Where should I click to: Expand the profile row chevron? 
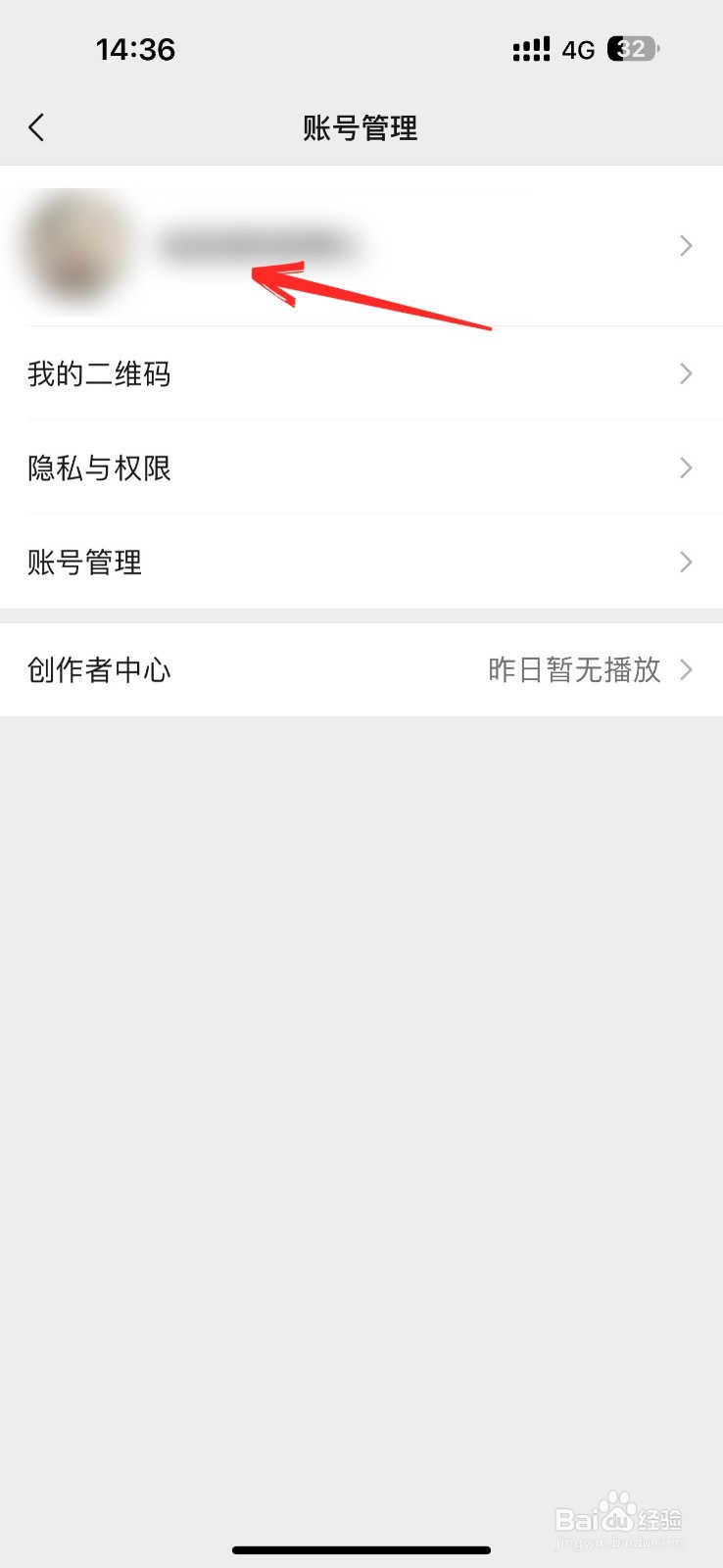click(685, 246)
